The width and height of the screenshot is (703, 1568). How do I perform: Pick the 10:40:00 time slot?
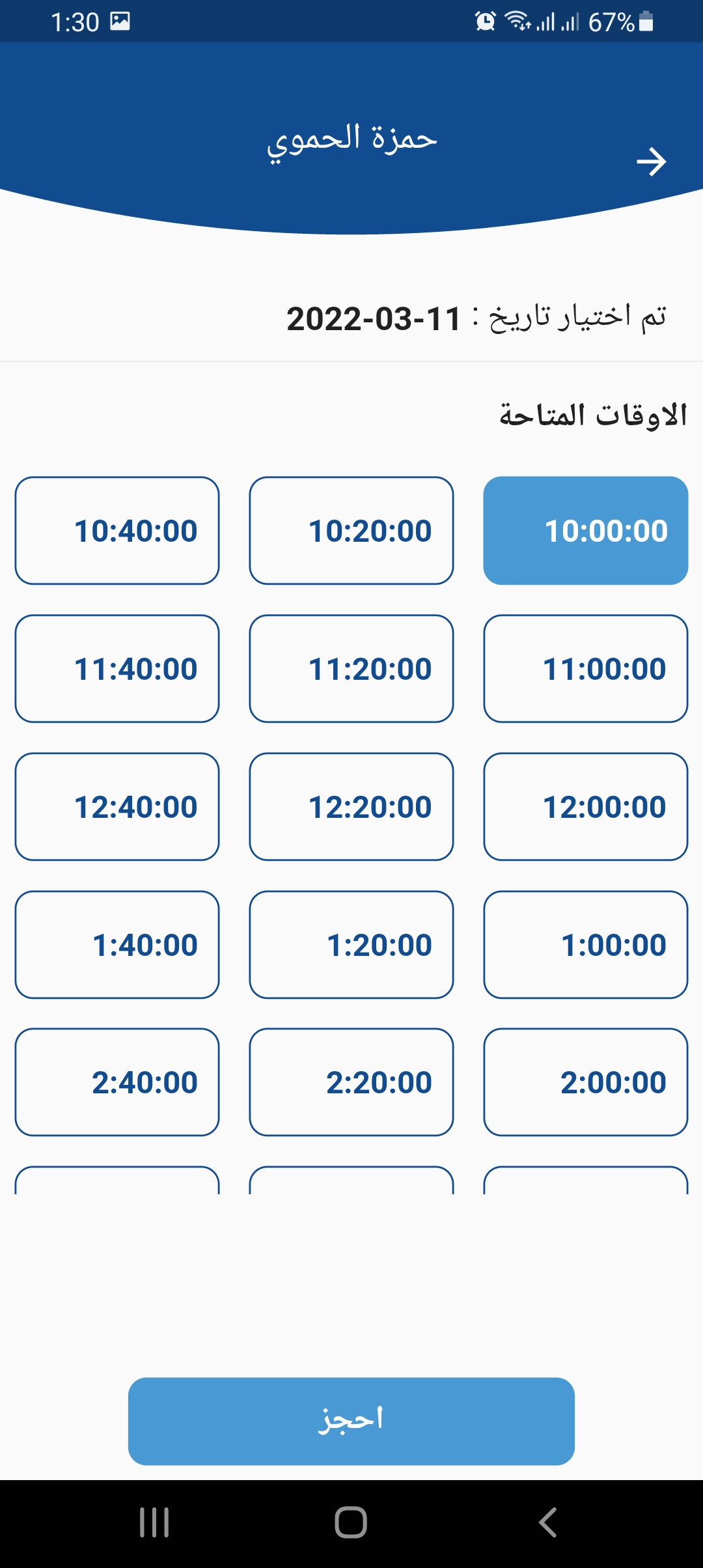tap(117, 531)
